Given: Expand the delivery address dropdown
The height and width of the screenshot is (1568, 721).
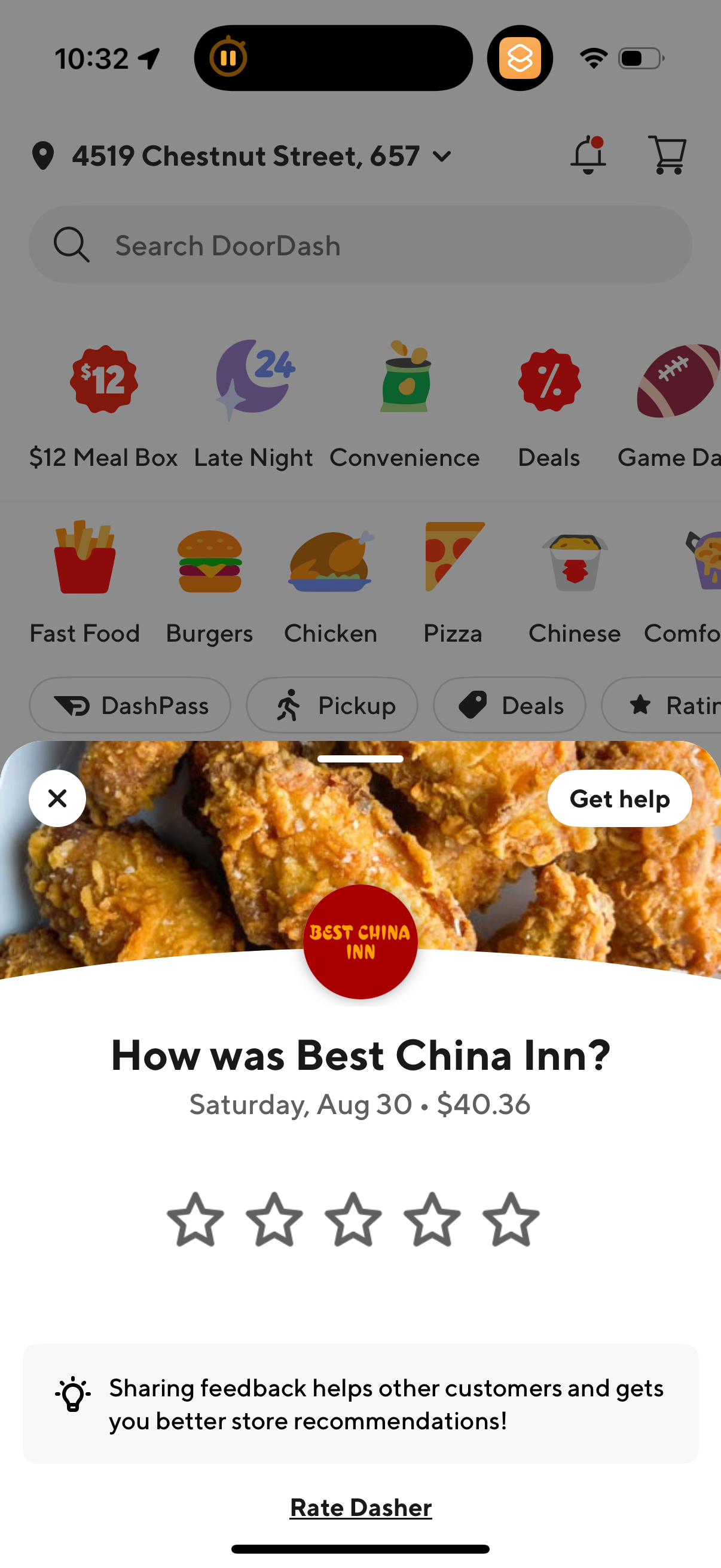Looking at the screenshot, I should click(442, 156).
